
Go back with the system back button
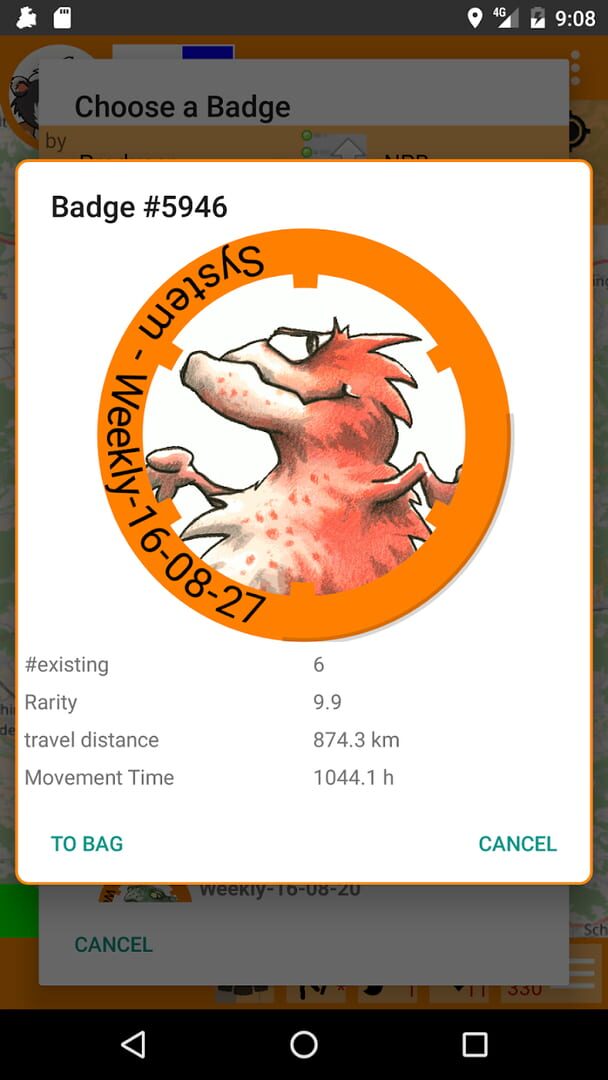coord(133,1045)
